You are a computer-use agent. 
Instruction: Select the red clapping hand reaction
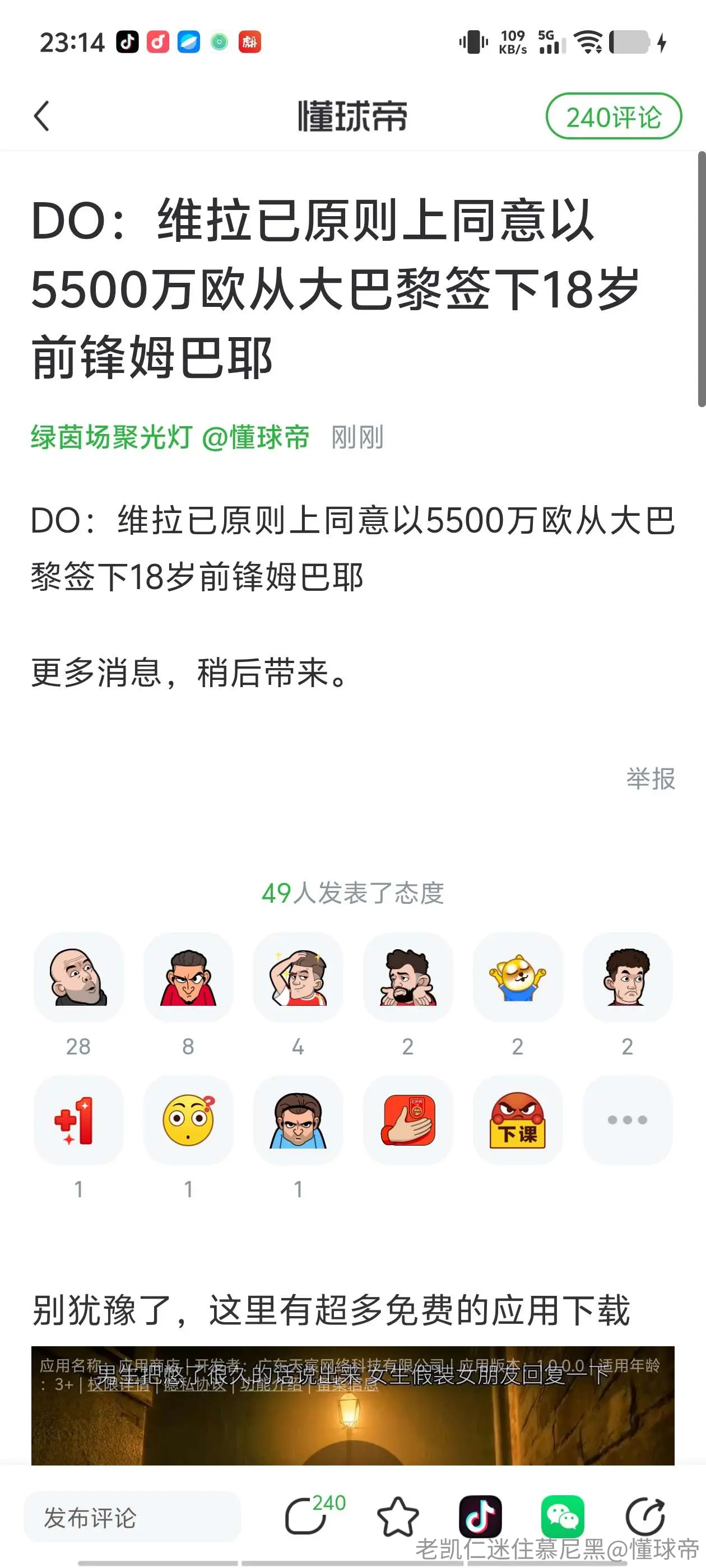pos(408,1120)
